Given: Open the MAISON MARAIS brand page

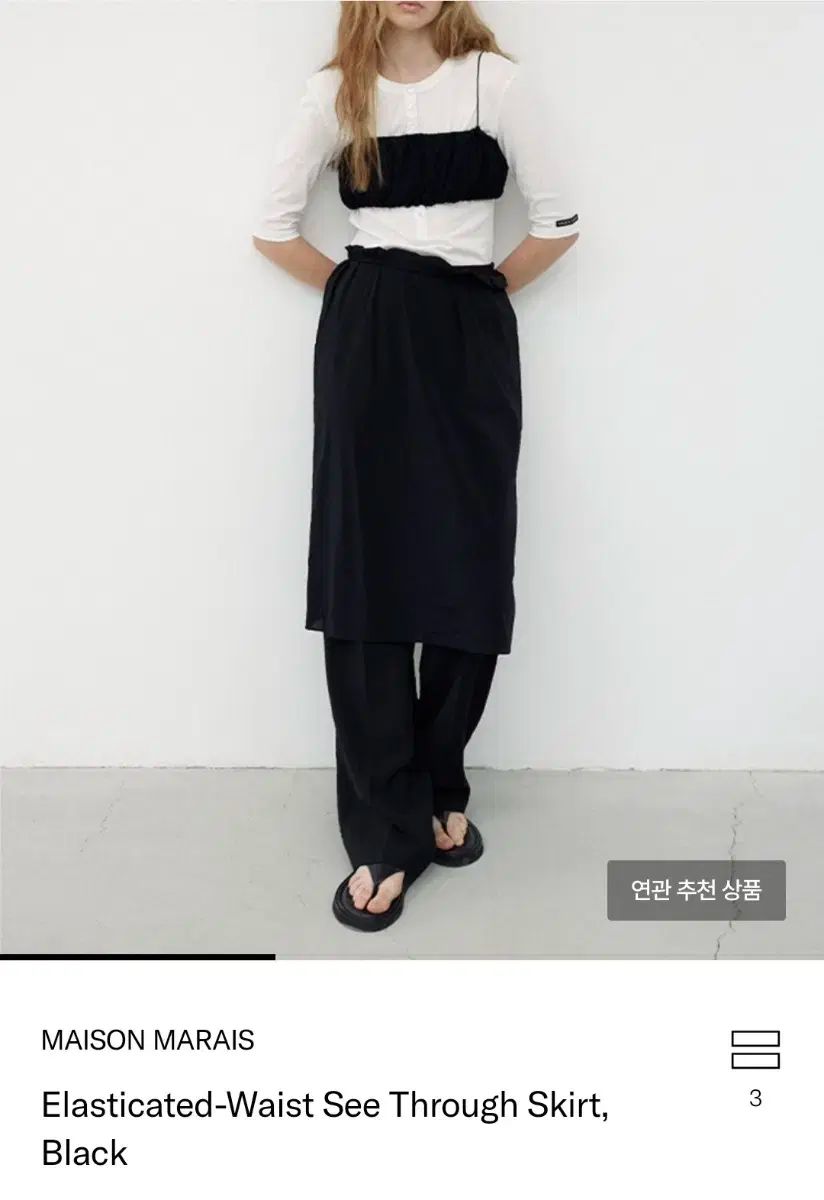Looking at the screenshot, I should [148, 1040].
